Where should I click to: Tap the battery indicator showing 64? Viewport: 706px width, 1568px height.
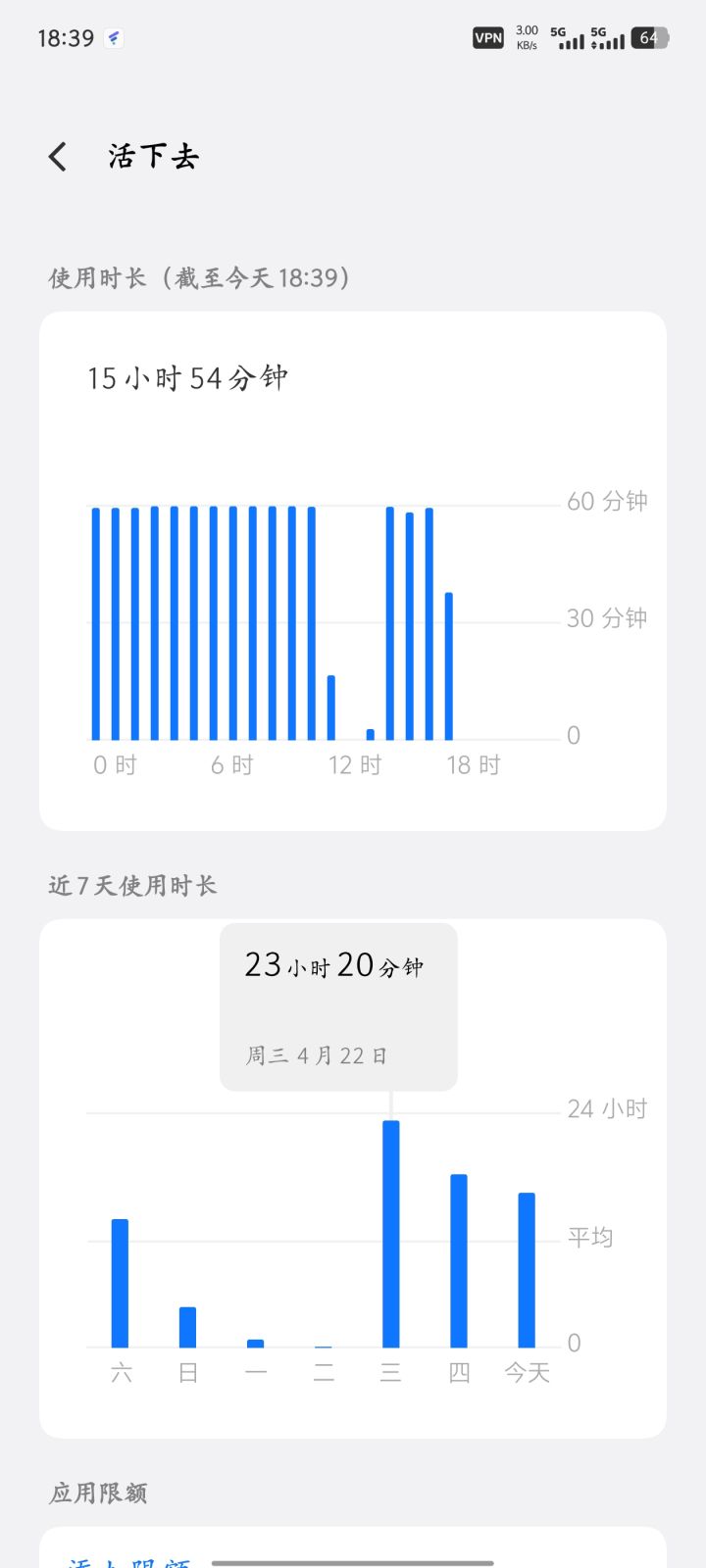pos(650,36)
